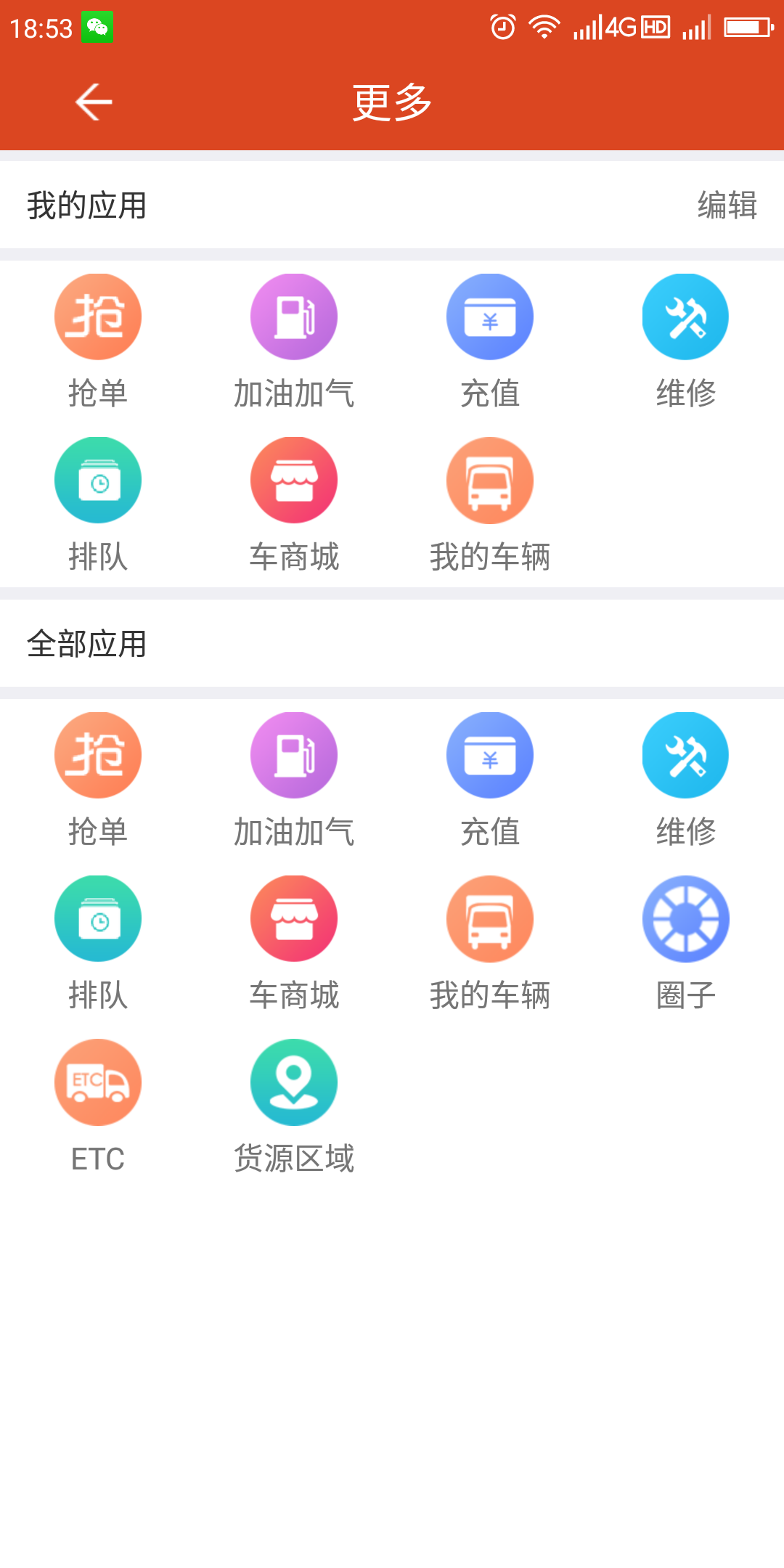The image size is (784, 1568).
Task: Open 排队 from the 全部应用 section
Action: pos(98,918)
